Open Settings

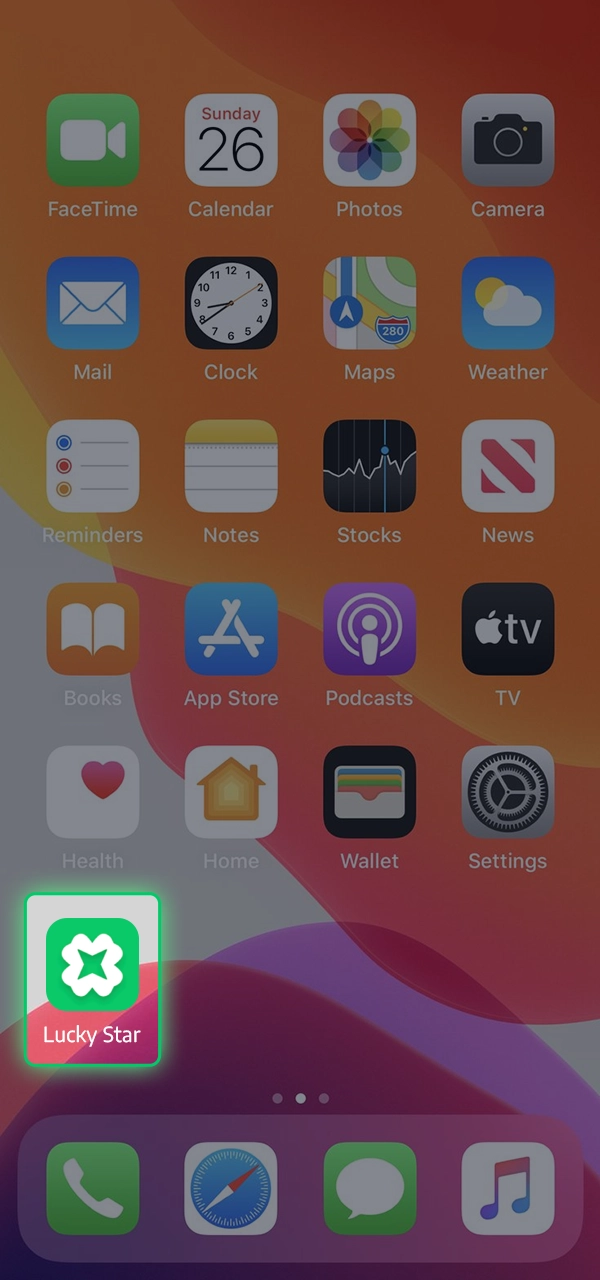[507, 792]
